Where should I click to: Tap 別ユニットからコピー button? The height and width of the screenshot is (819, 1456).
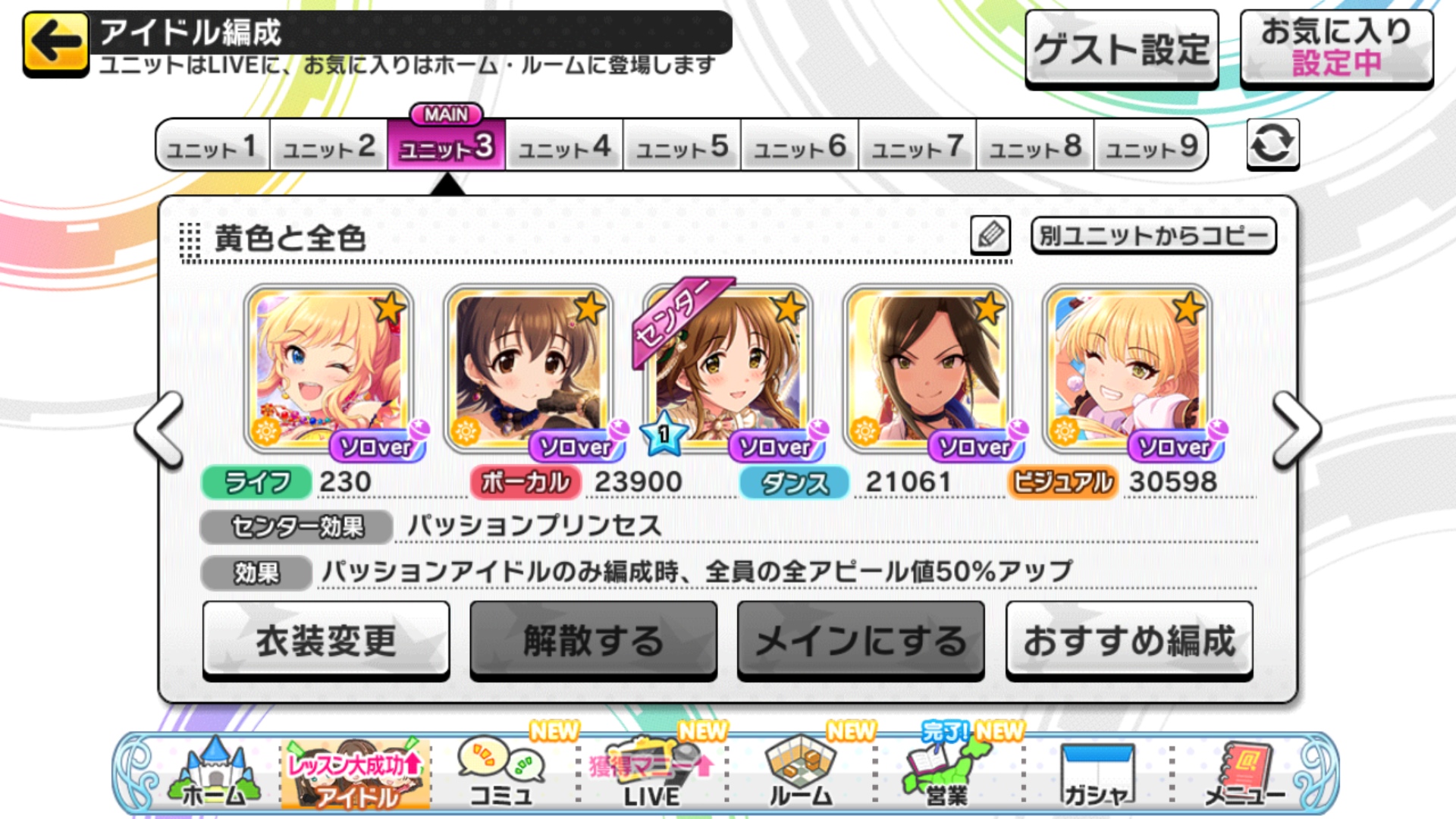(x=1153, y=235)
